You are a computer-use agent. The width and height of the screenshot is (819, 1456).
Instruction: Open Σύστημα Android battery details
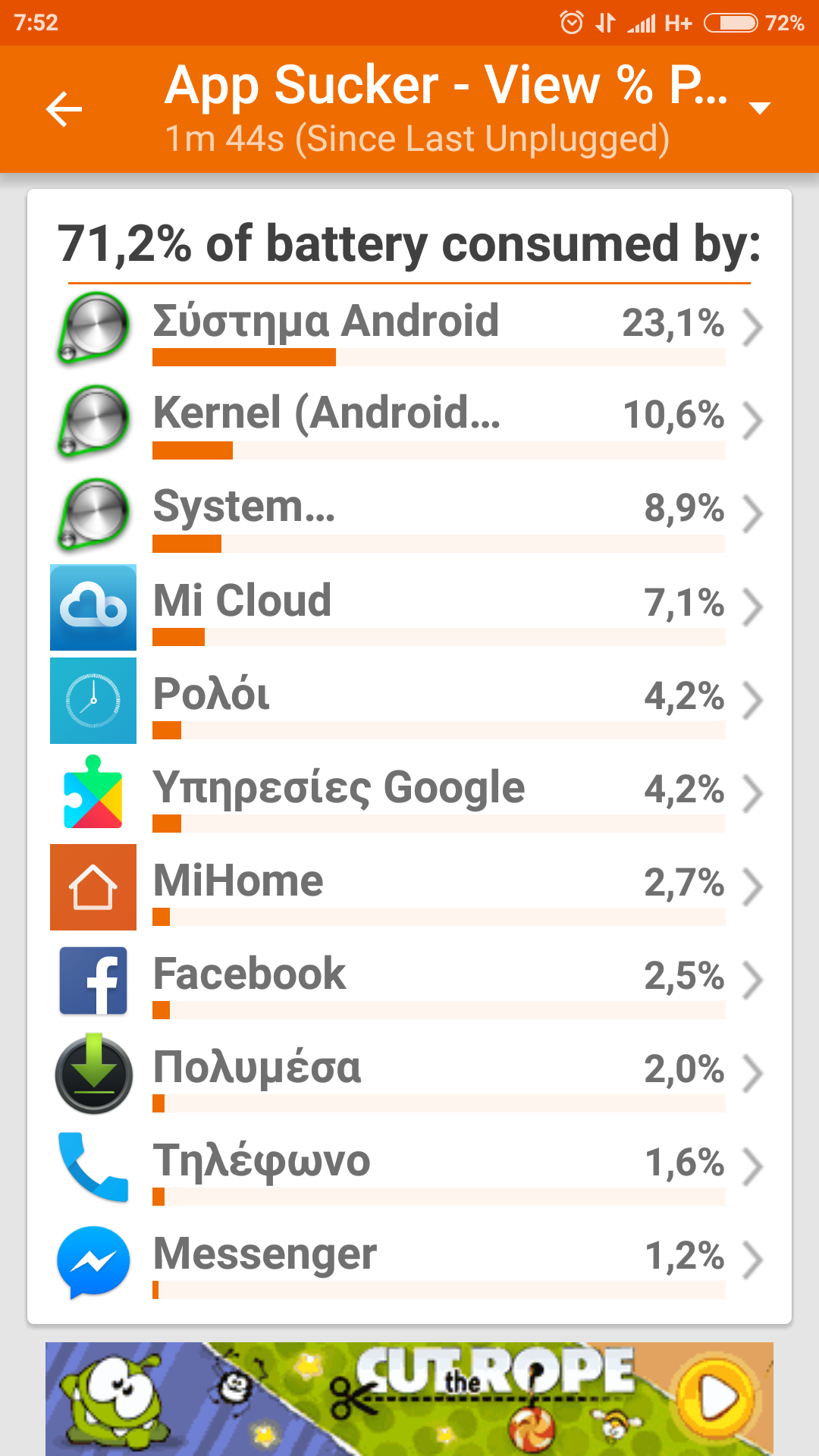409,329
